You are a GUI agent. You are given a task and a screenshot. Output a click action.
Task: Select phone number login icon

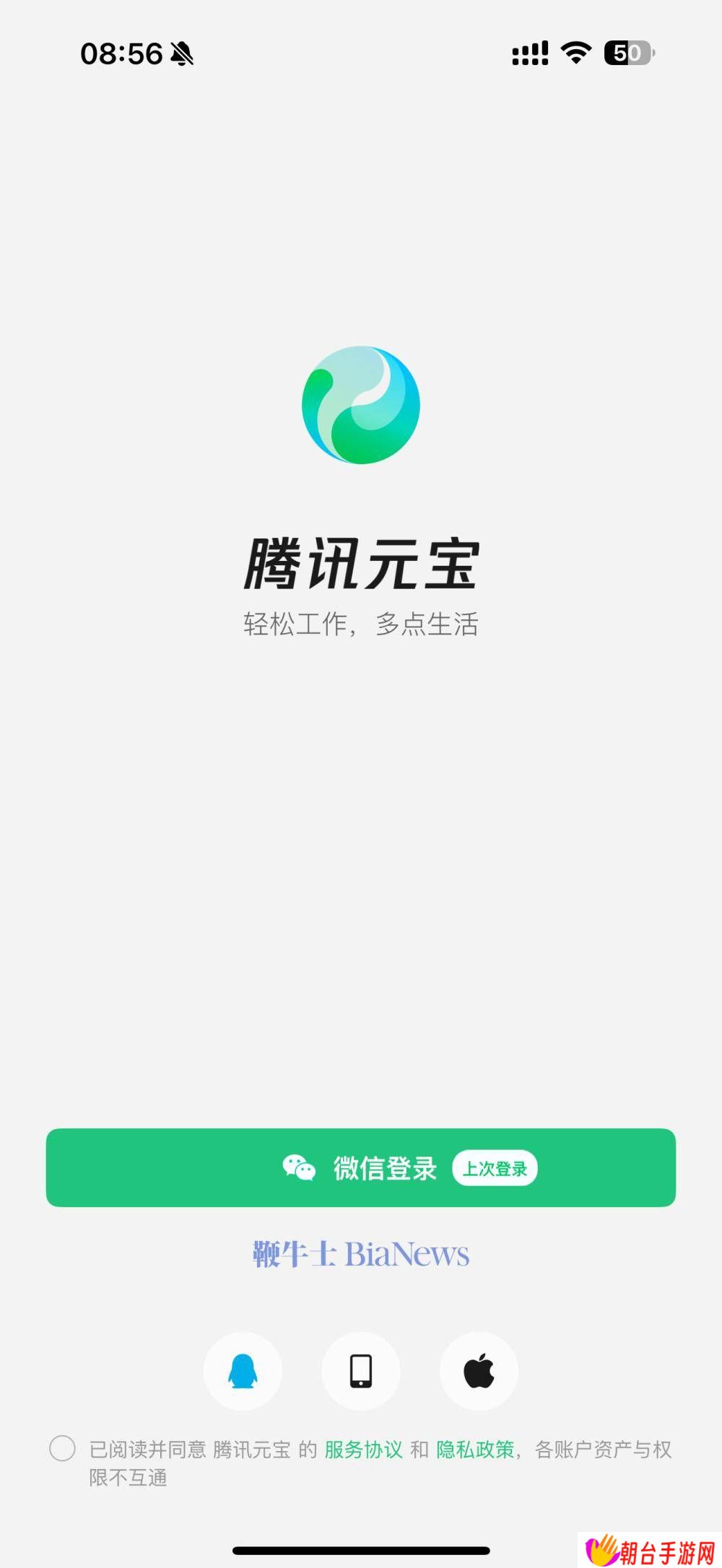click(361, 1371)
